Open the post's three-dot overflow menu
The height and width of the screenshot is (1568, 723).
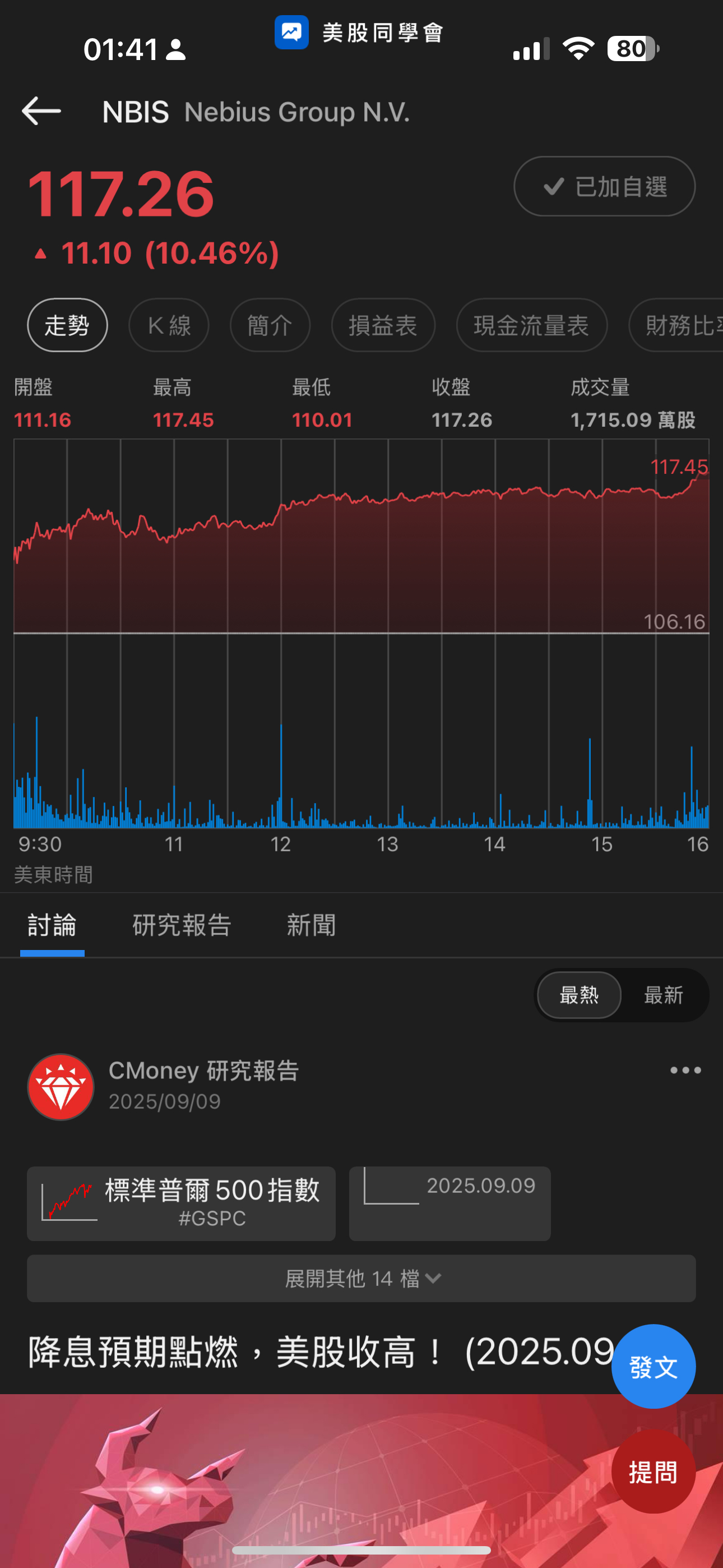click(x=685, y=1070)
